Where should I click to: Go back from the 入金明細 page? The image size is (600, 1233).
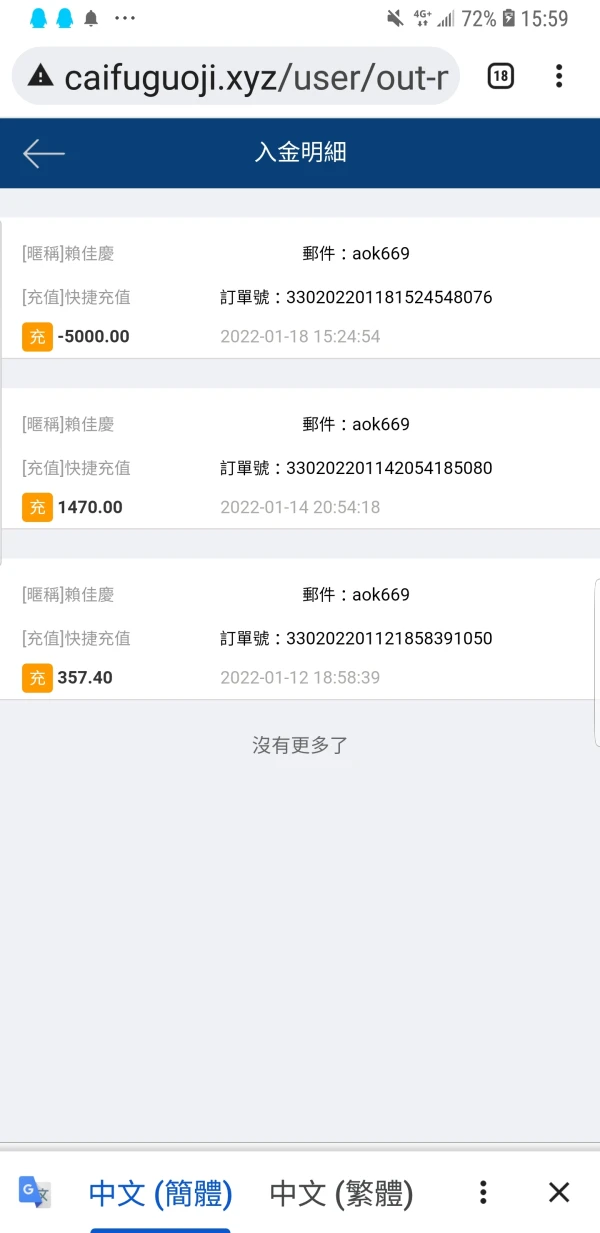(43, 153)
